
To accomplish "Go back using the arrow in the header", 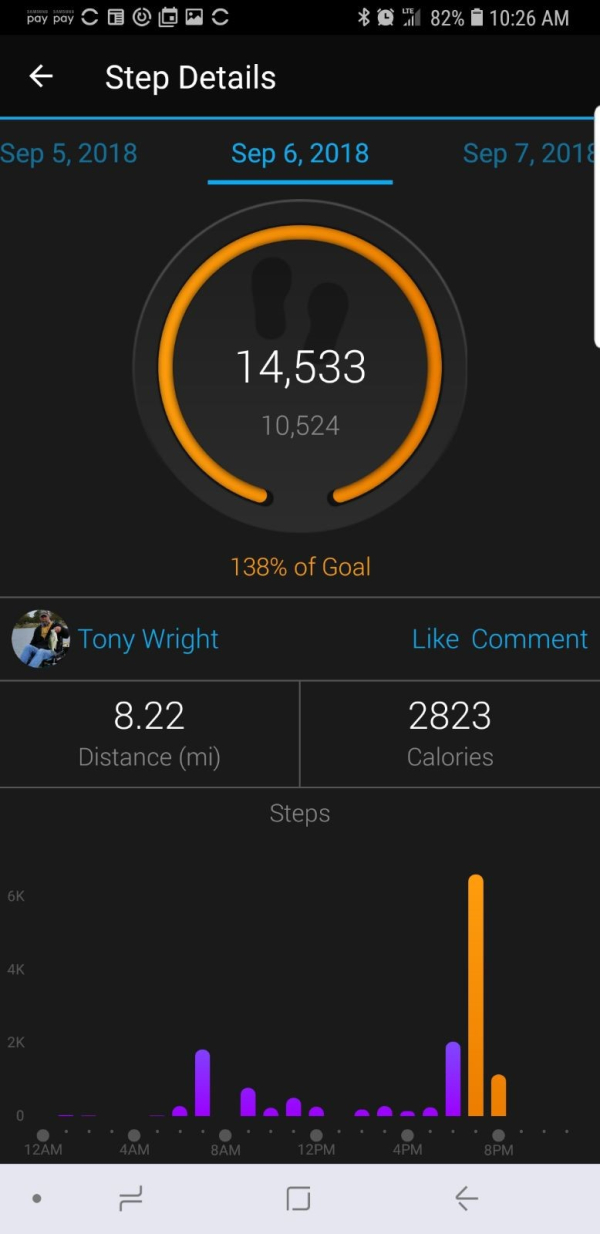I will pyautogui.click(x=40, y=77).
